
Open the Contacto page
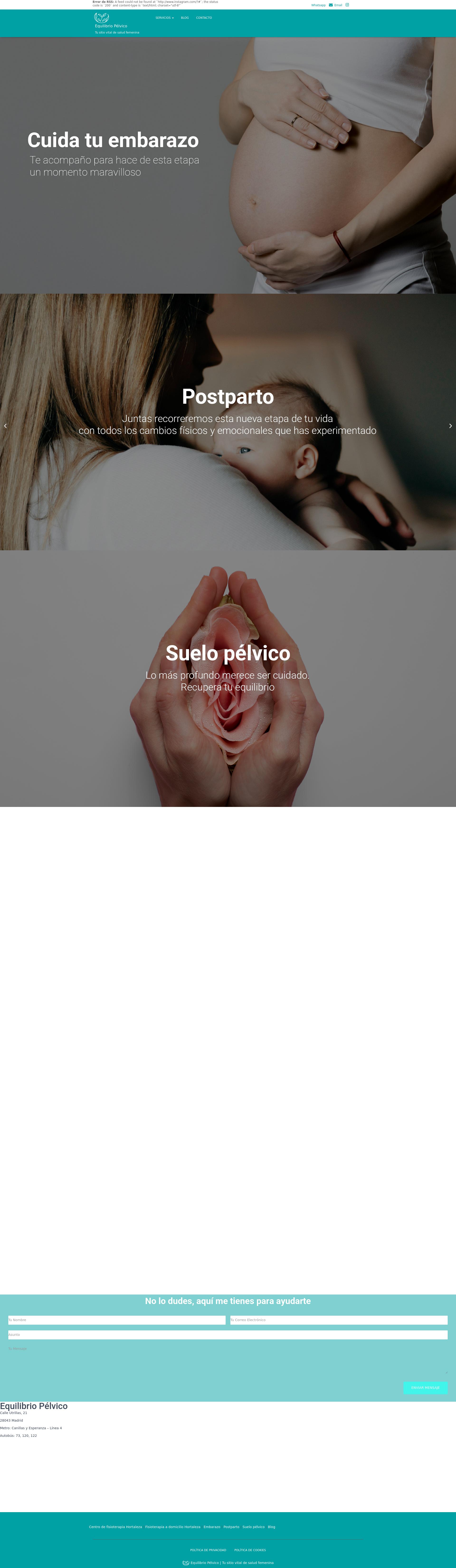coord(204,18)
